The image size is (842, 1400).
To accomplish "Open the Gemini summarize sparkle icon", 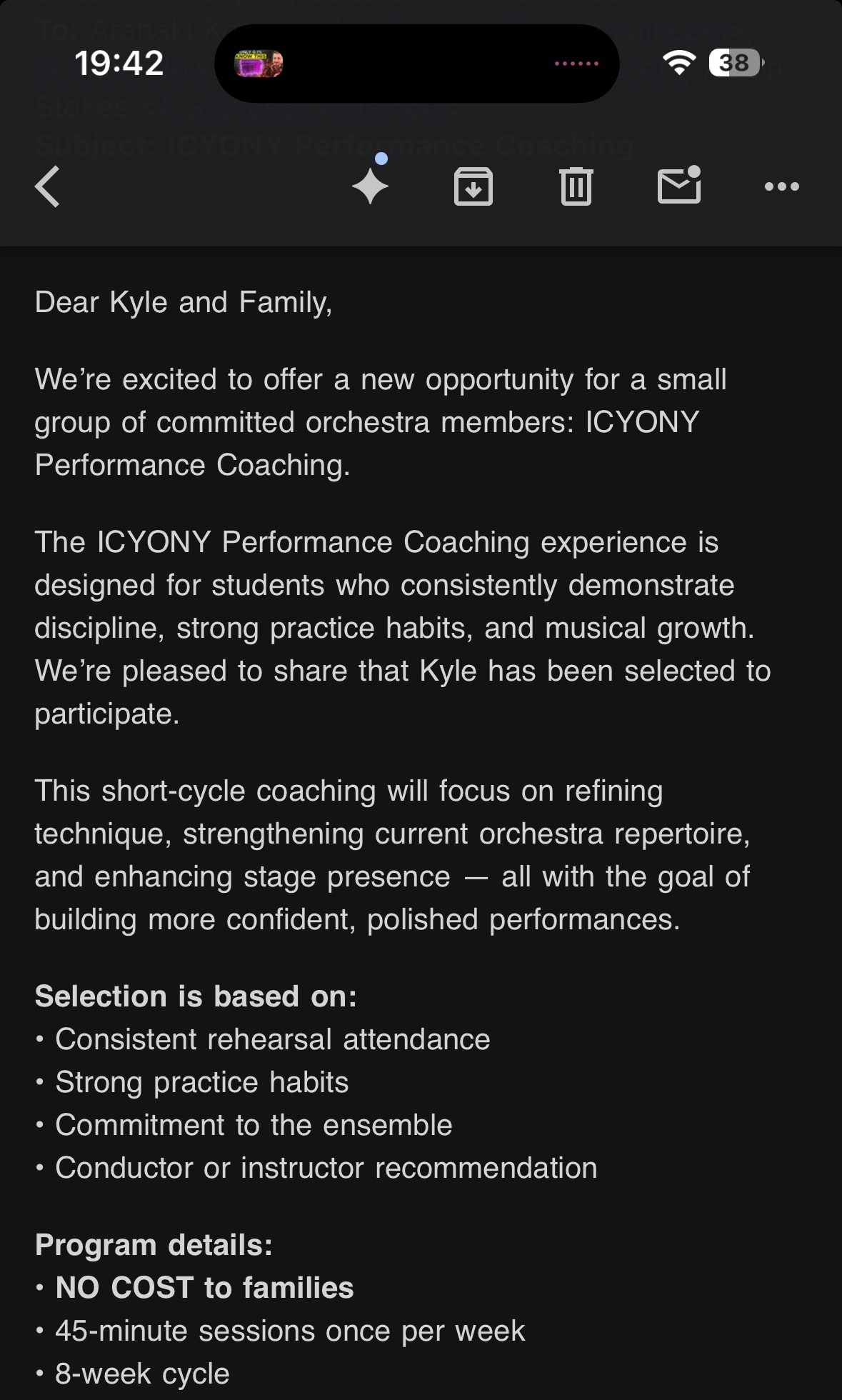I will [x=371, y=186].
